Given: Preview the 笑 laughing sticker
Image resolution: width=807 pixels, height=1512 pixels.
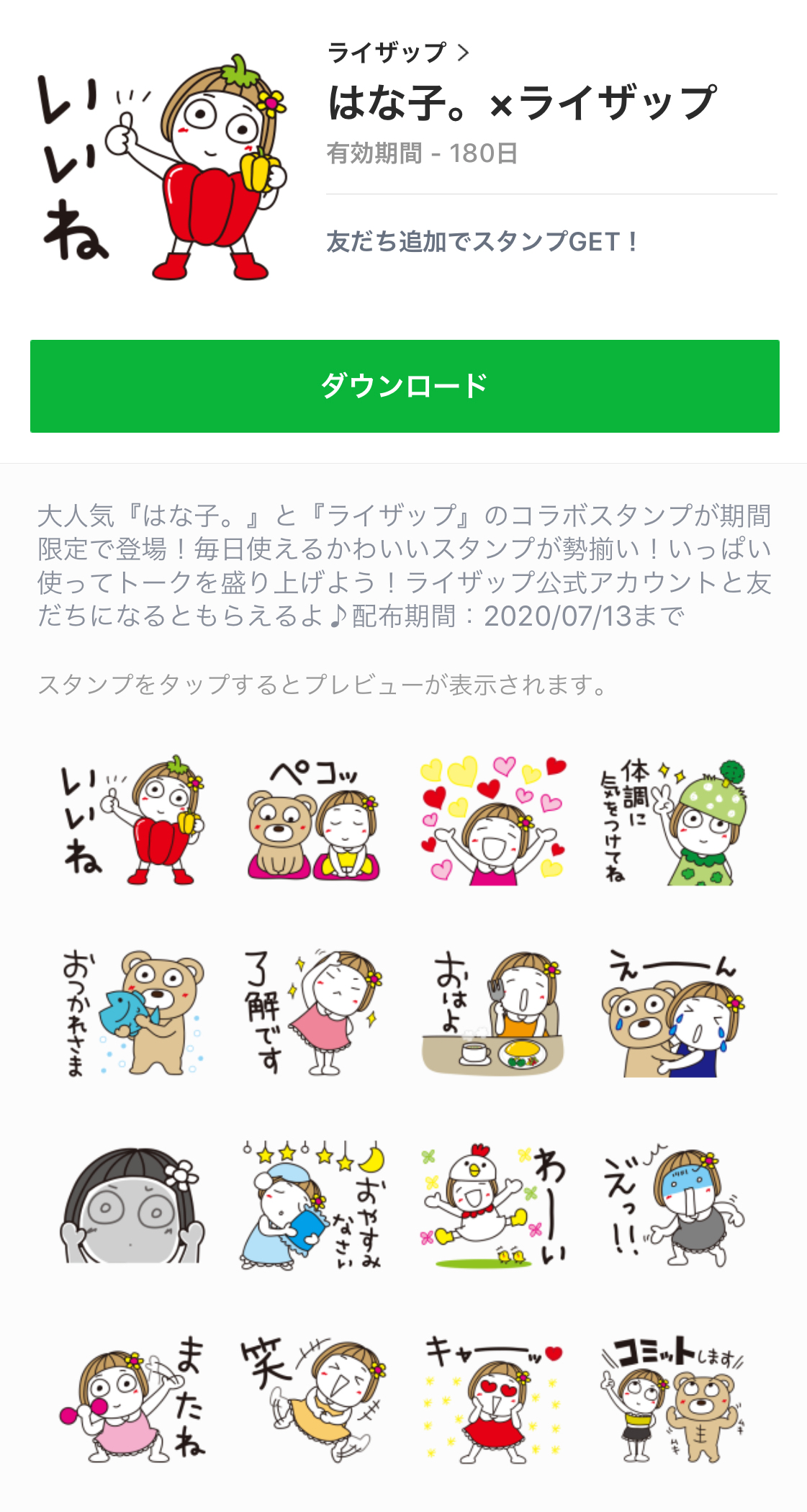Looking at the screenshot, I should coord(313,1398).
